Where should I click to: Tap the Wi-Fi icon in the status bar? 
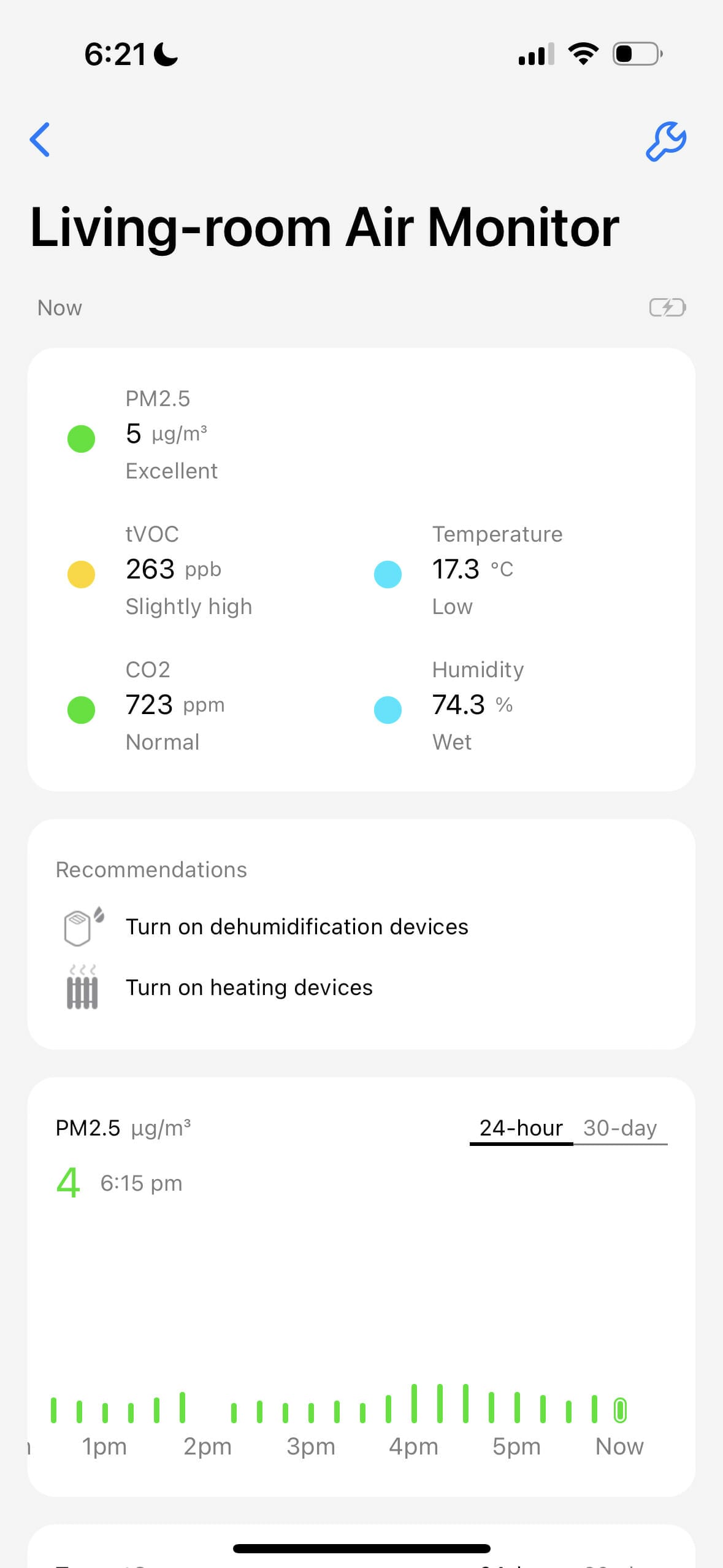[x=583, y=53]
